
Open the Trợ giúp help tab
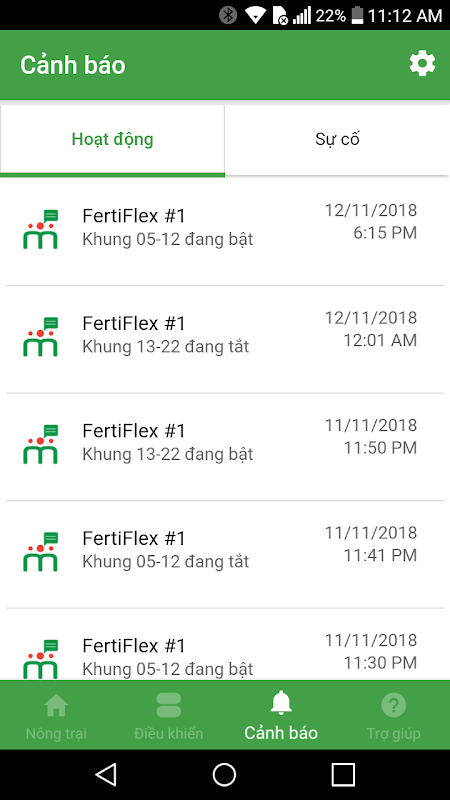(x=393, y=715)
